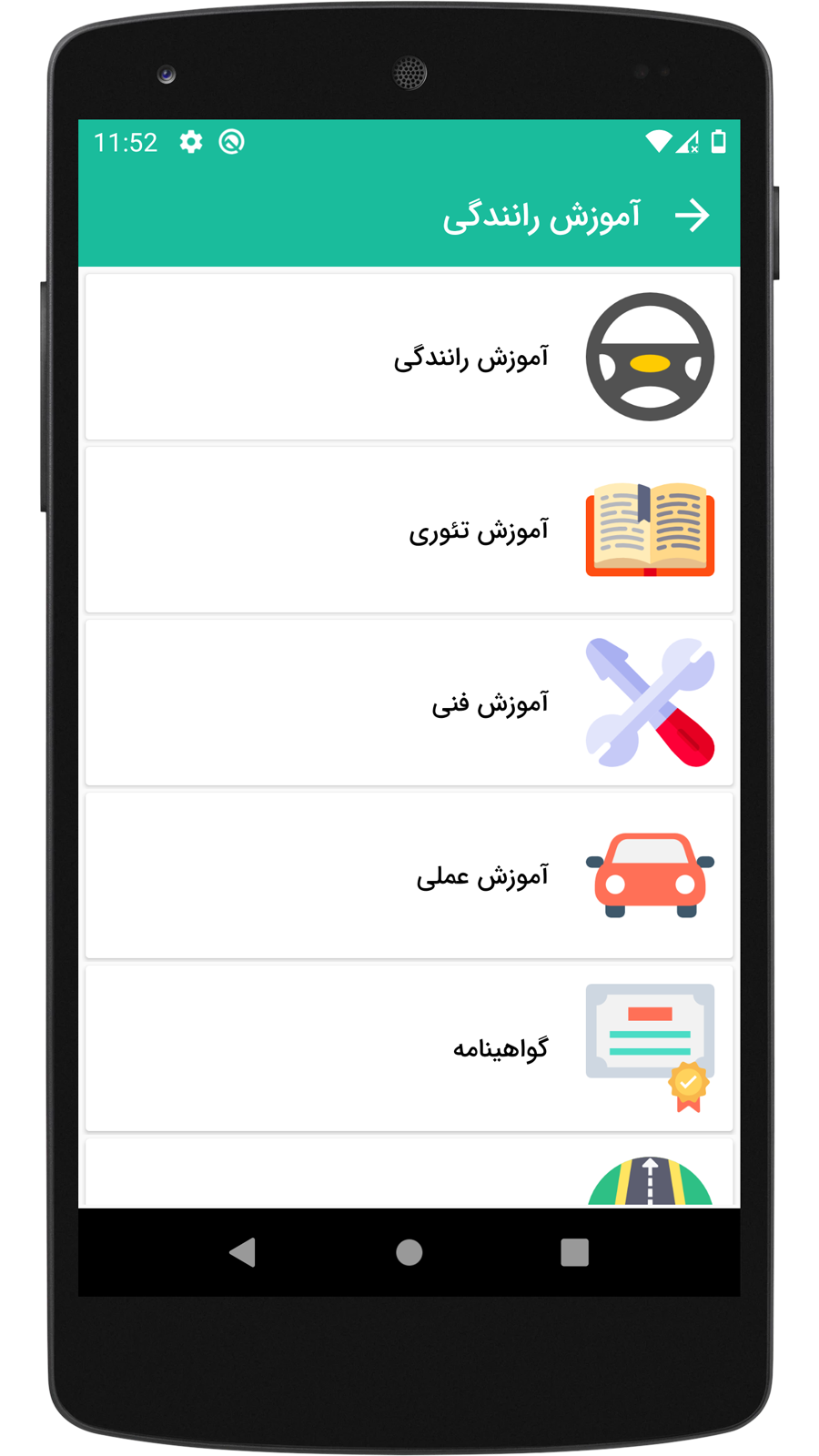Select the آموزش فنی technical training row
Screen dimensions: 819x1456
409,703
